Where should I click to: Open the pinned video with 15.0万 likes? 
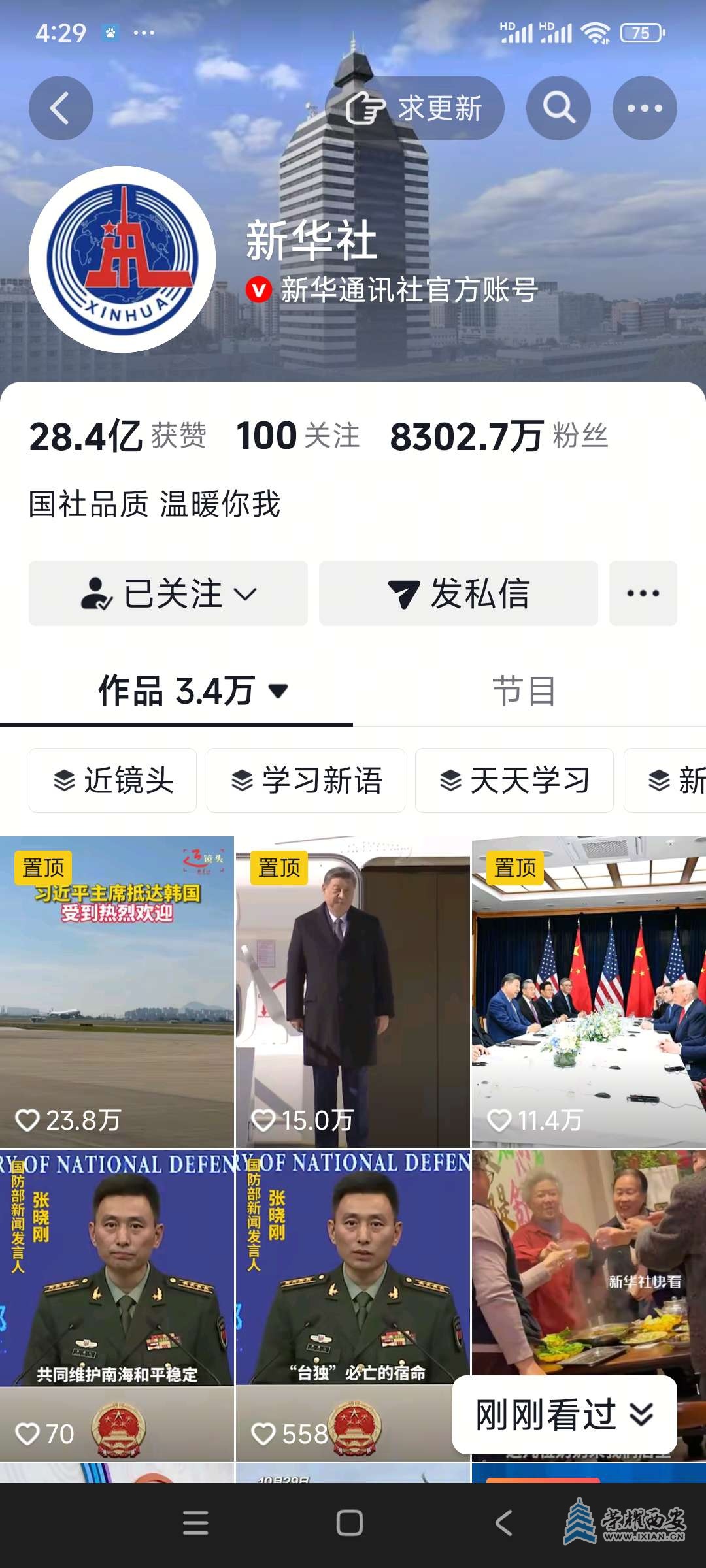(x=352, y=991)
